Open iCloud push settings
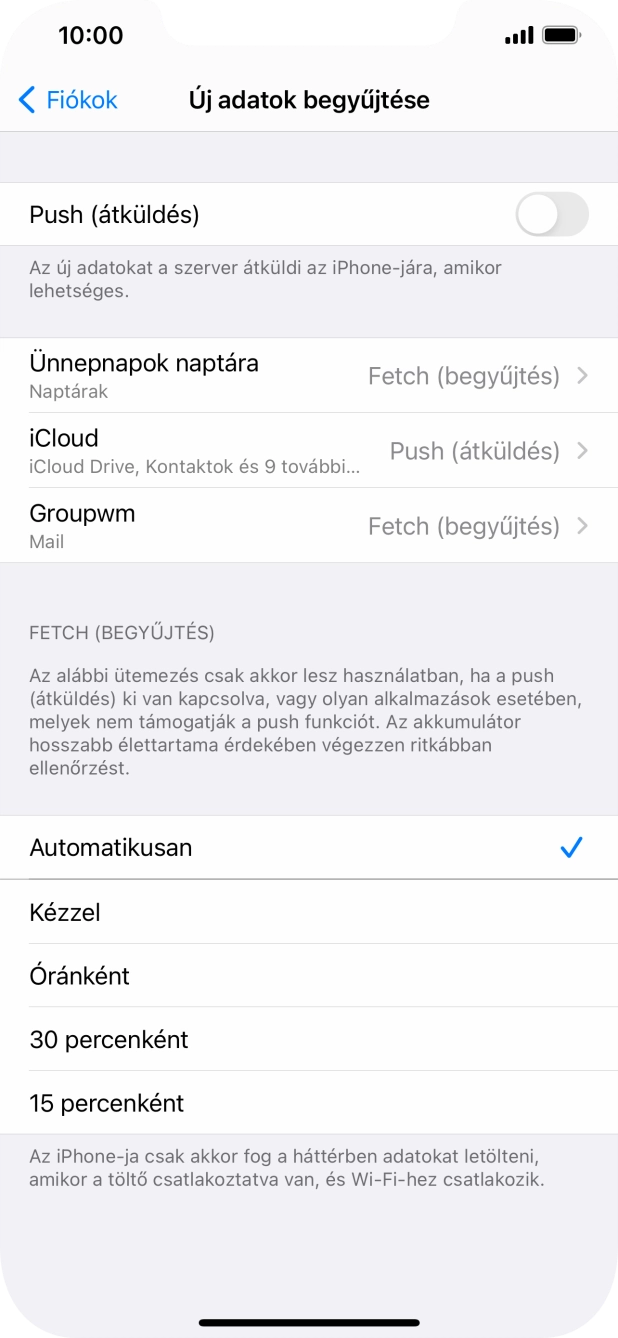The image size is (618, 1338). 309,451
